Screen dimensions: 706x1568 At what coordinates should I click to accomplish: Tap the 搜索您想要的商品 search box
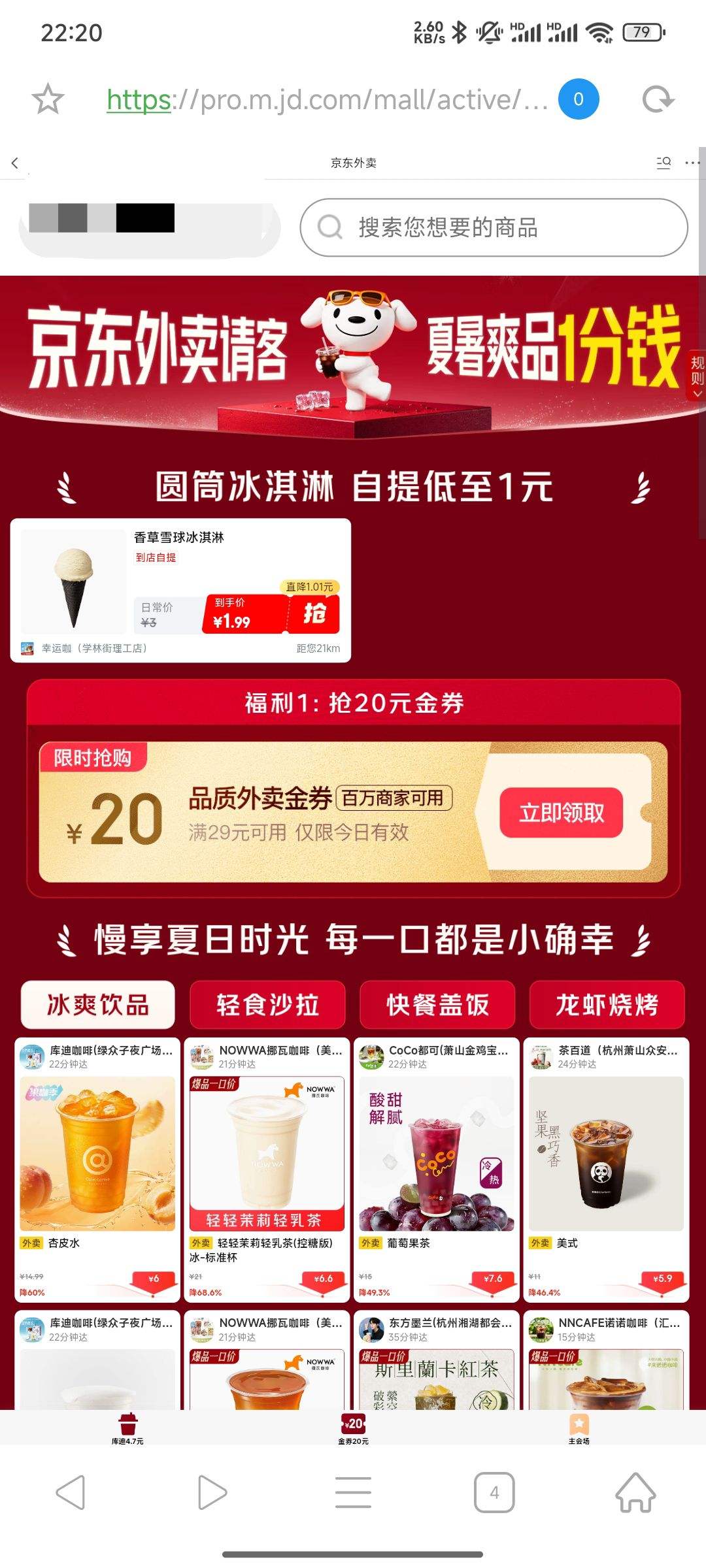pyautogui.click(x=494, y=227)
